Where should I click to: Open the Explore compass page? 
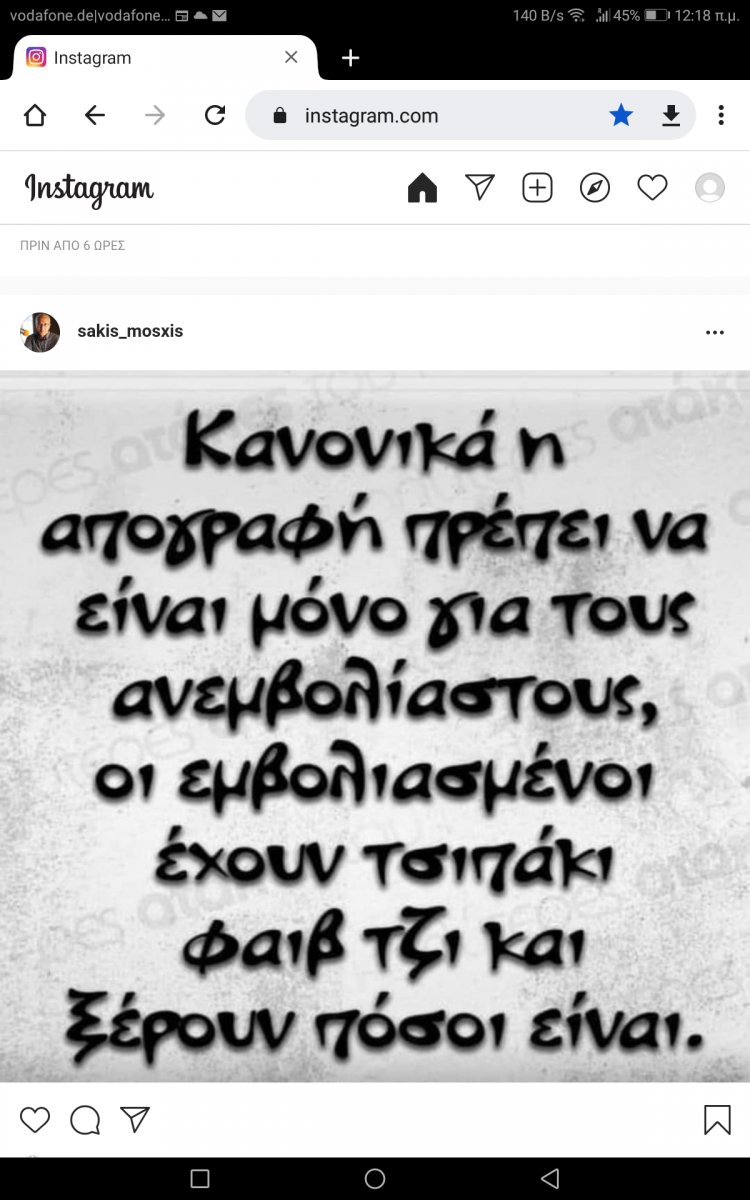pyautogui.click(x=595, y=187)
